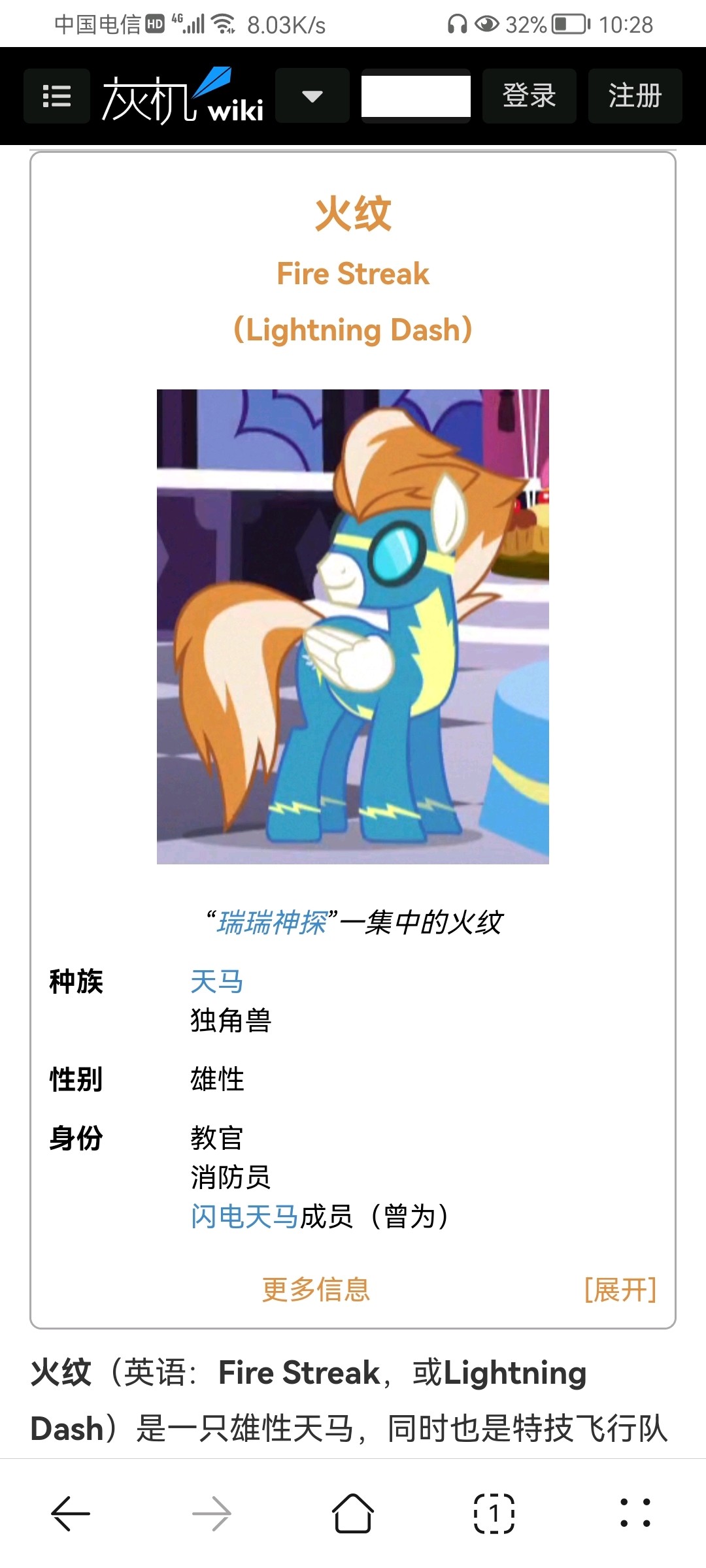Image resolution: width=706 pixels, height=1568 pixels.
Task: Open the 瑞瑞神探 episode link
Action: [272, 923]
